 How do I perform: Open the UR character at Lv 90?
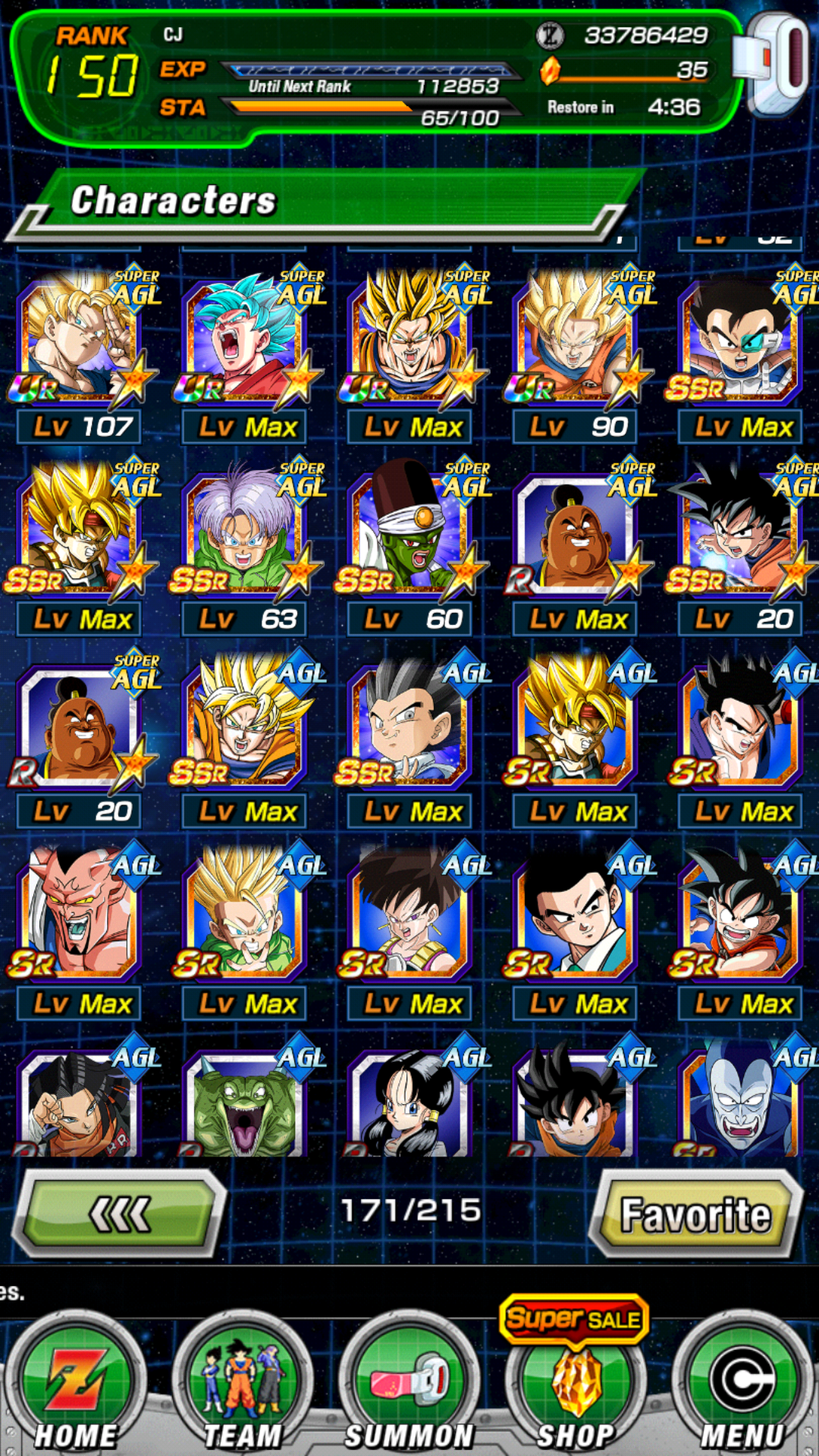pyautogui.click(x=576, y=341)
